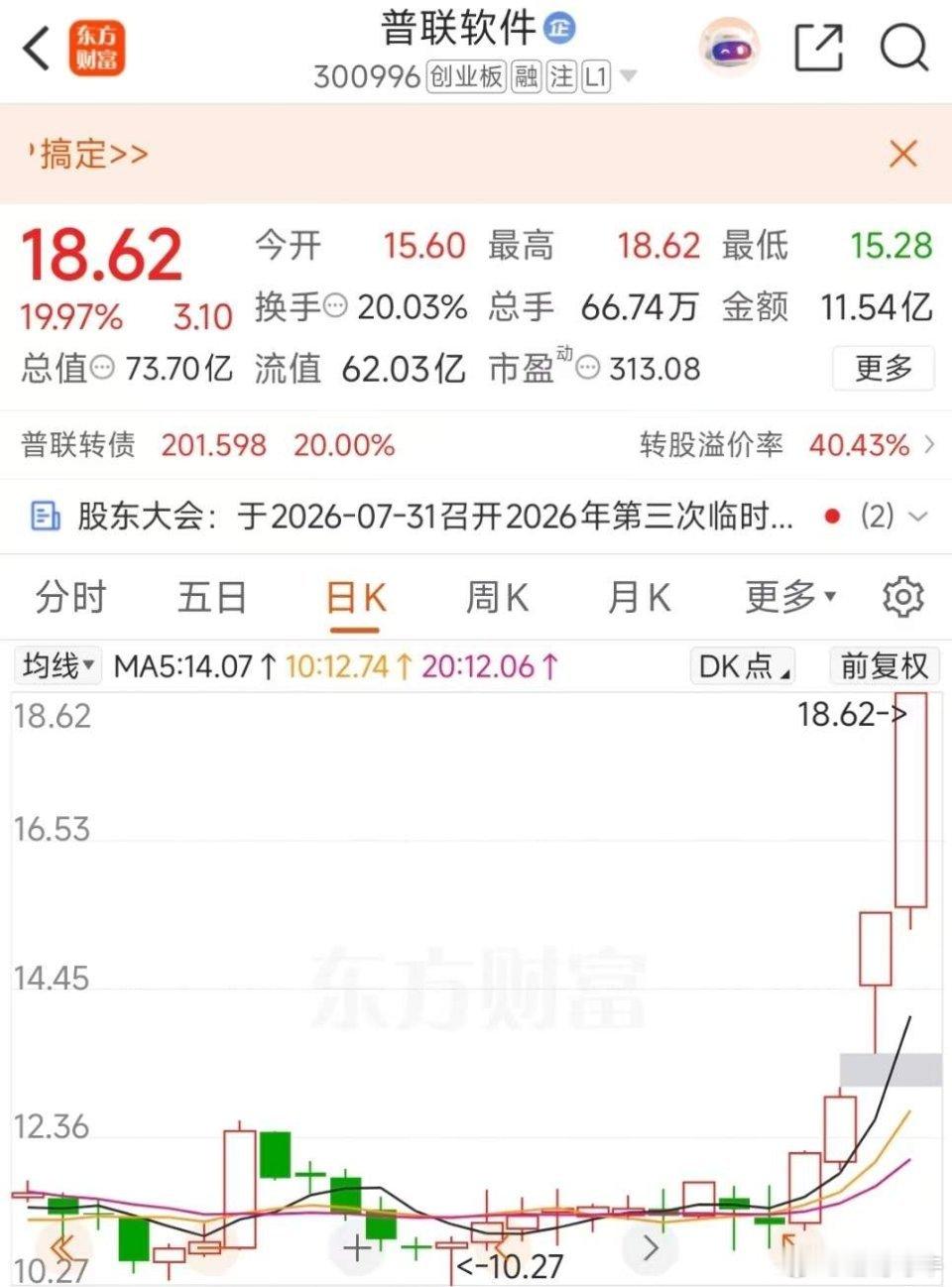The height and width of the screenshot is (1287, 952).
Task: Share this stock page
Action: click(819, 48)
